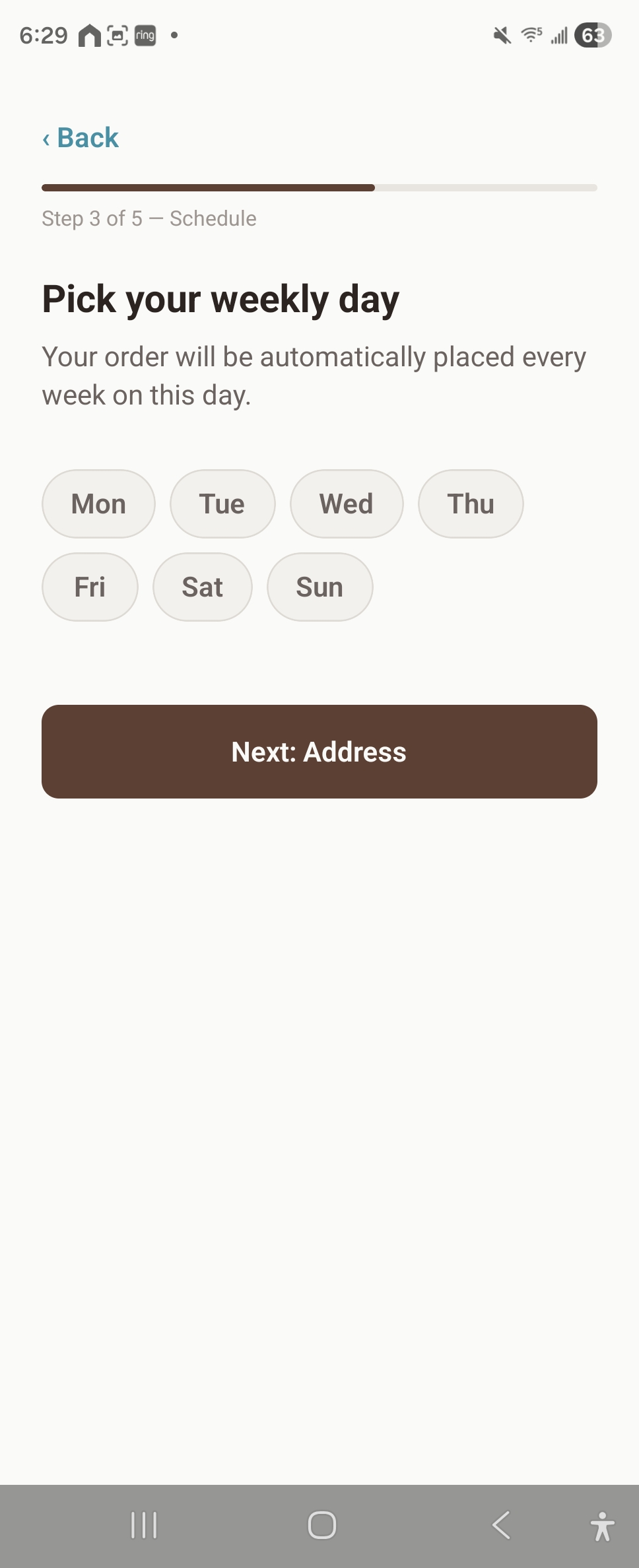Viewport: 639px width, 1568px height.
Task: Open the Ring notification icon in status bar
Action: 145,36
